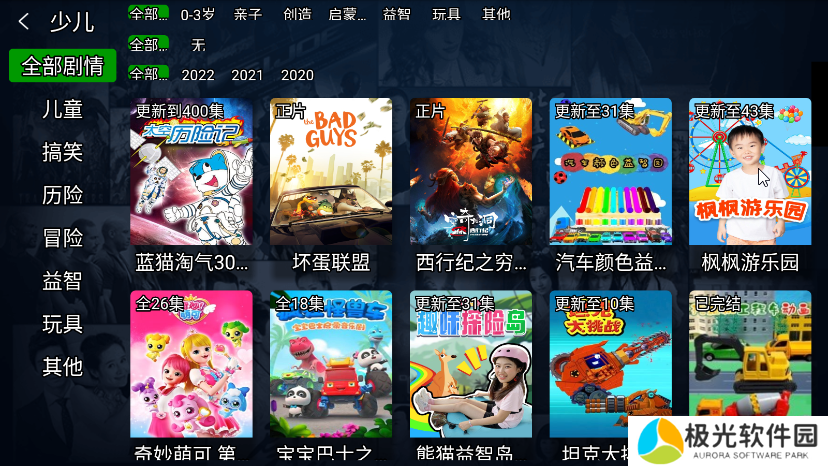The image size is (828, 466).
Task: Filter by year 2022
Action: [198, 75]
